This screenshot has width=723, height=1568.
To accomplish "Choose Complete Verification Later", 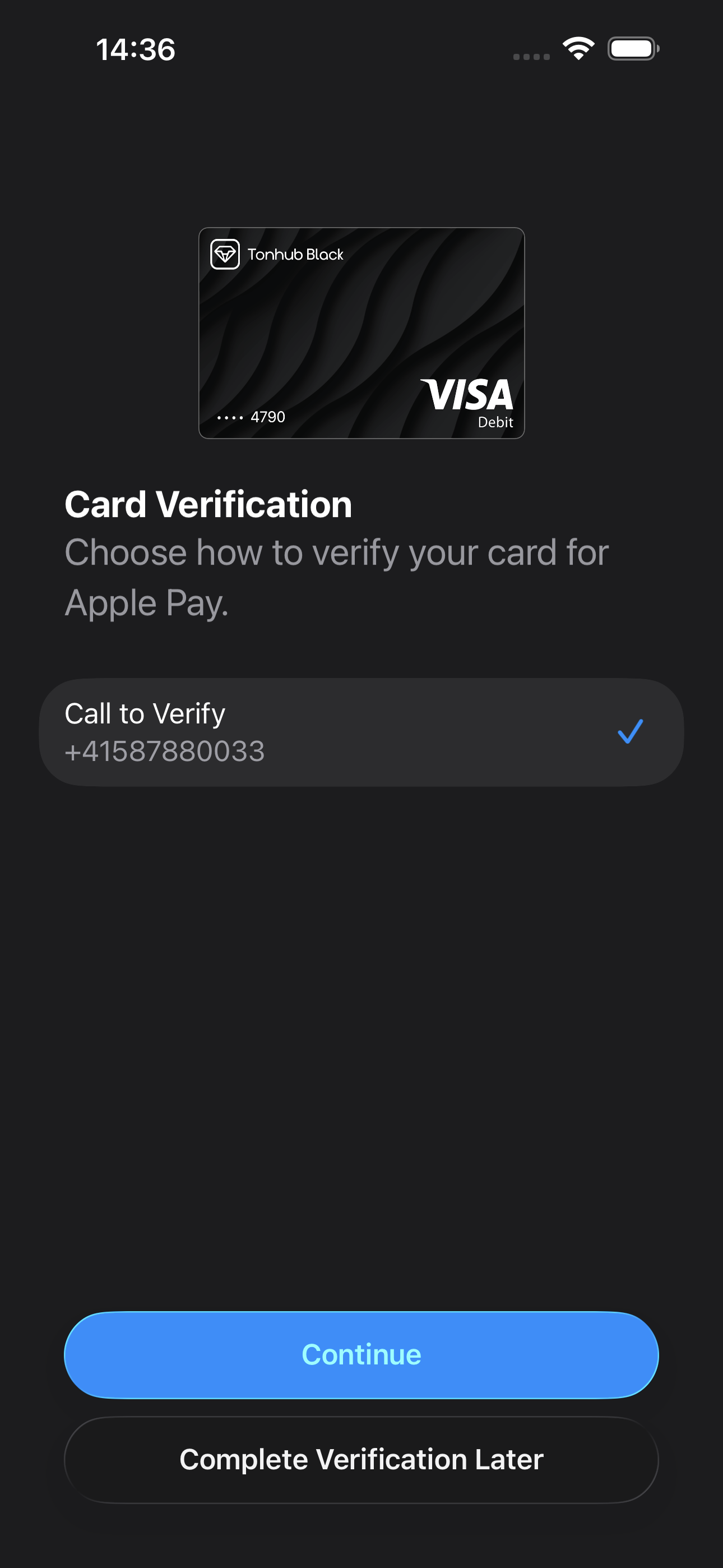I will [x=361, y=1460].
